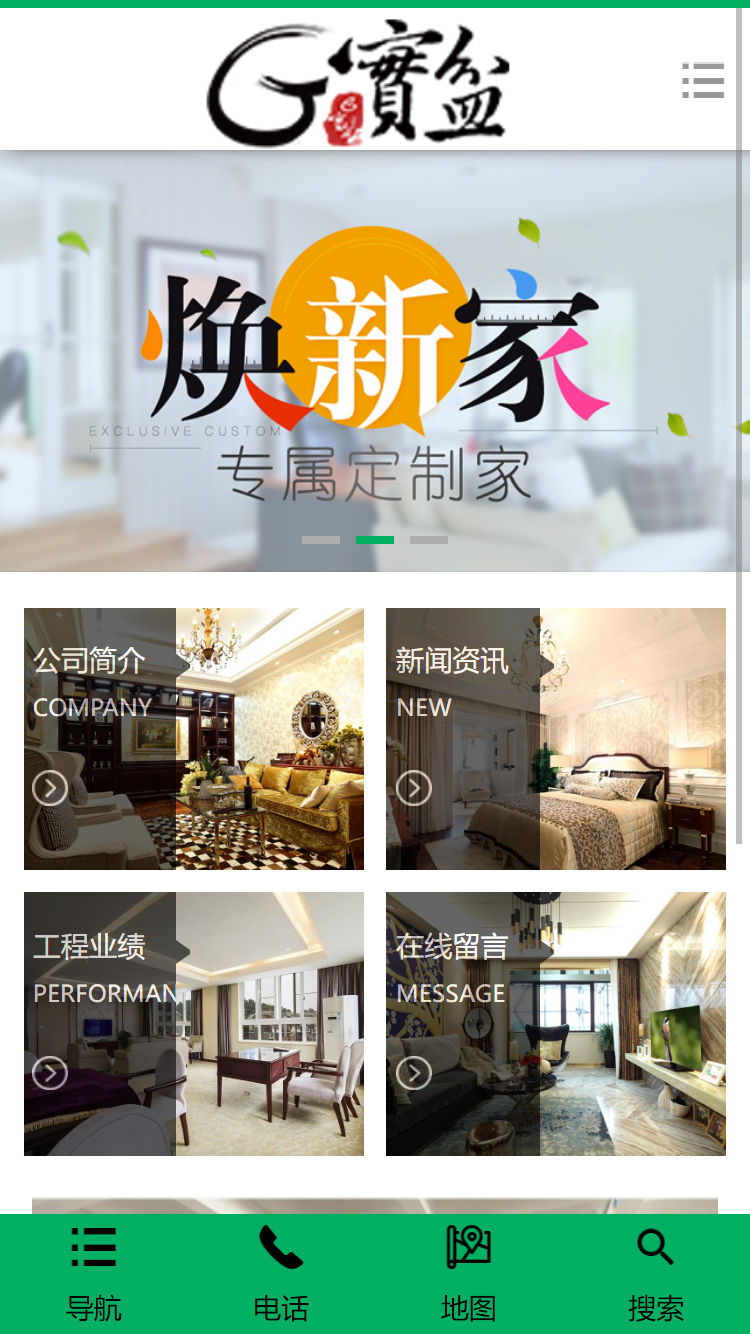Select the third banner slide indicator
The width and height of the screenshot is (750, 1334).
(x=429, y=540)
